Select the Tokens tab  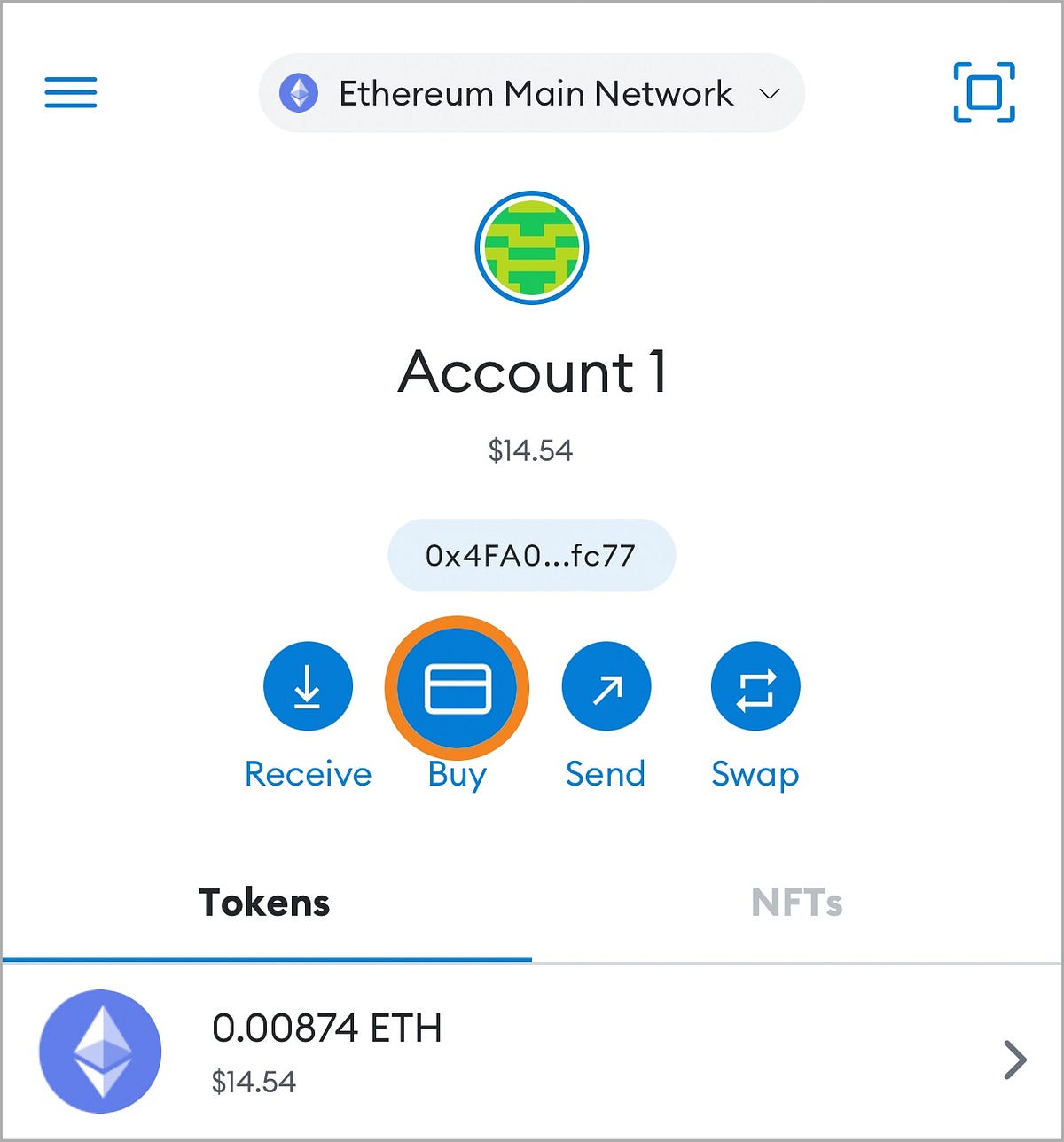[265, 903]
